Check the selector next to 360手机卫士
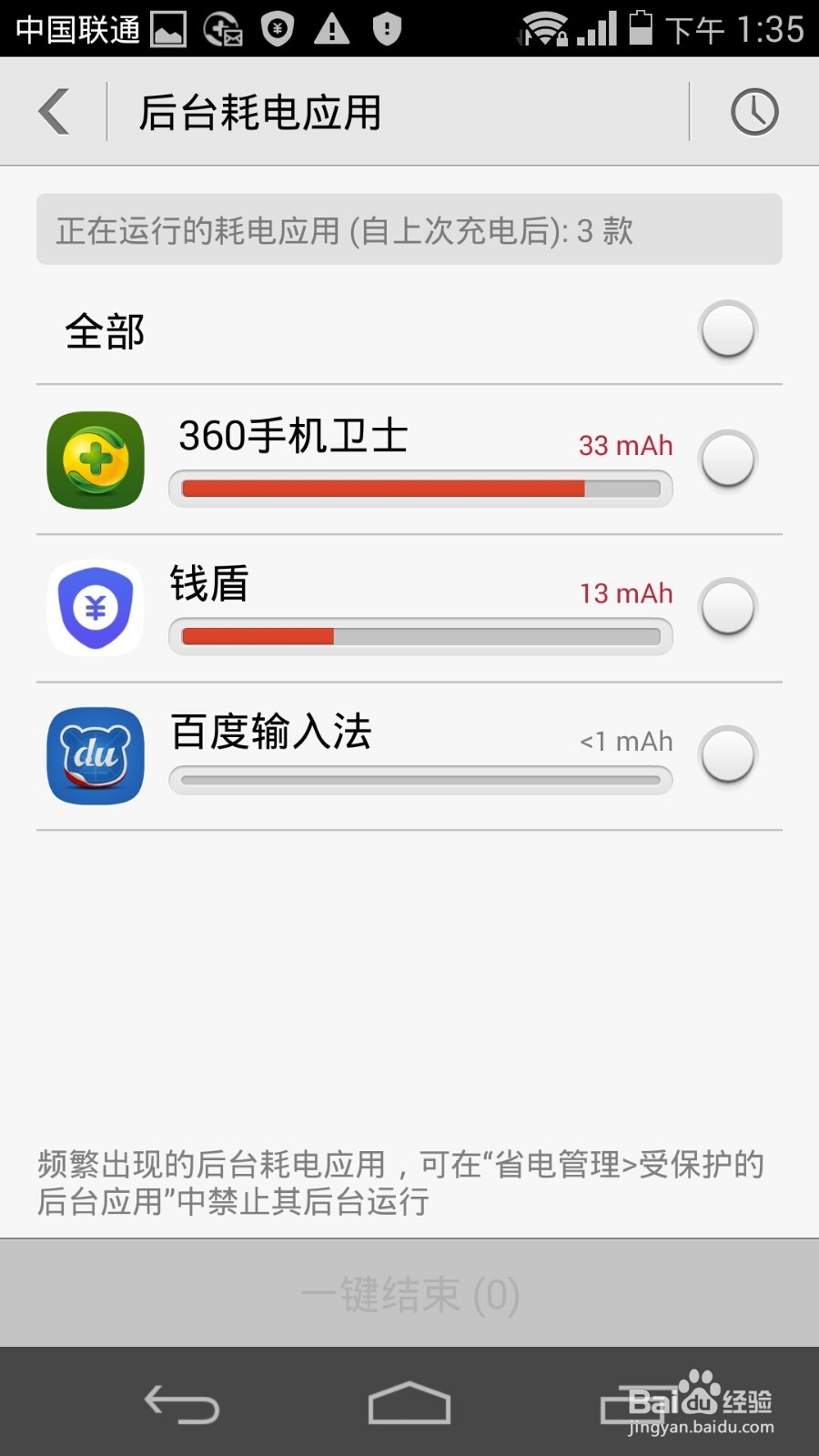 coord(725,460)
